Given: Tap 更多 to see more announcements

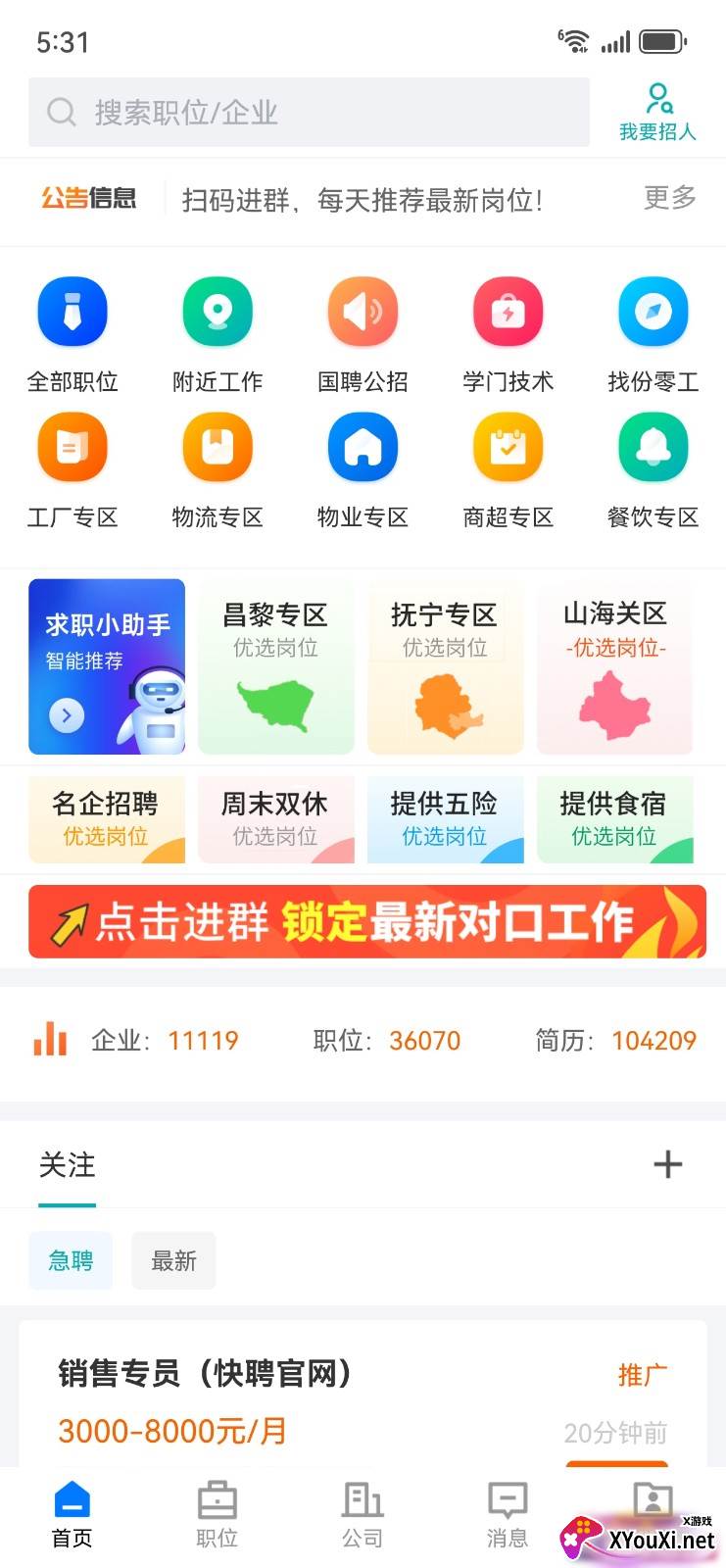Looking at the screenshot, I should [669, 199].
